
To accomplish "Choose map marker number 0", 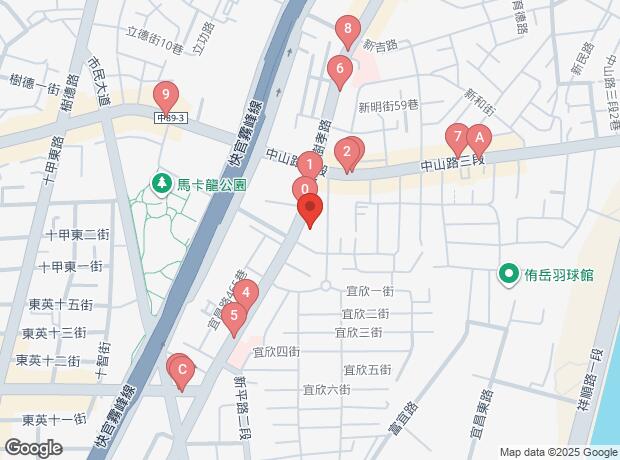I will click(x=303, y=189).
